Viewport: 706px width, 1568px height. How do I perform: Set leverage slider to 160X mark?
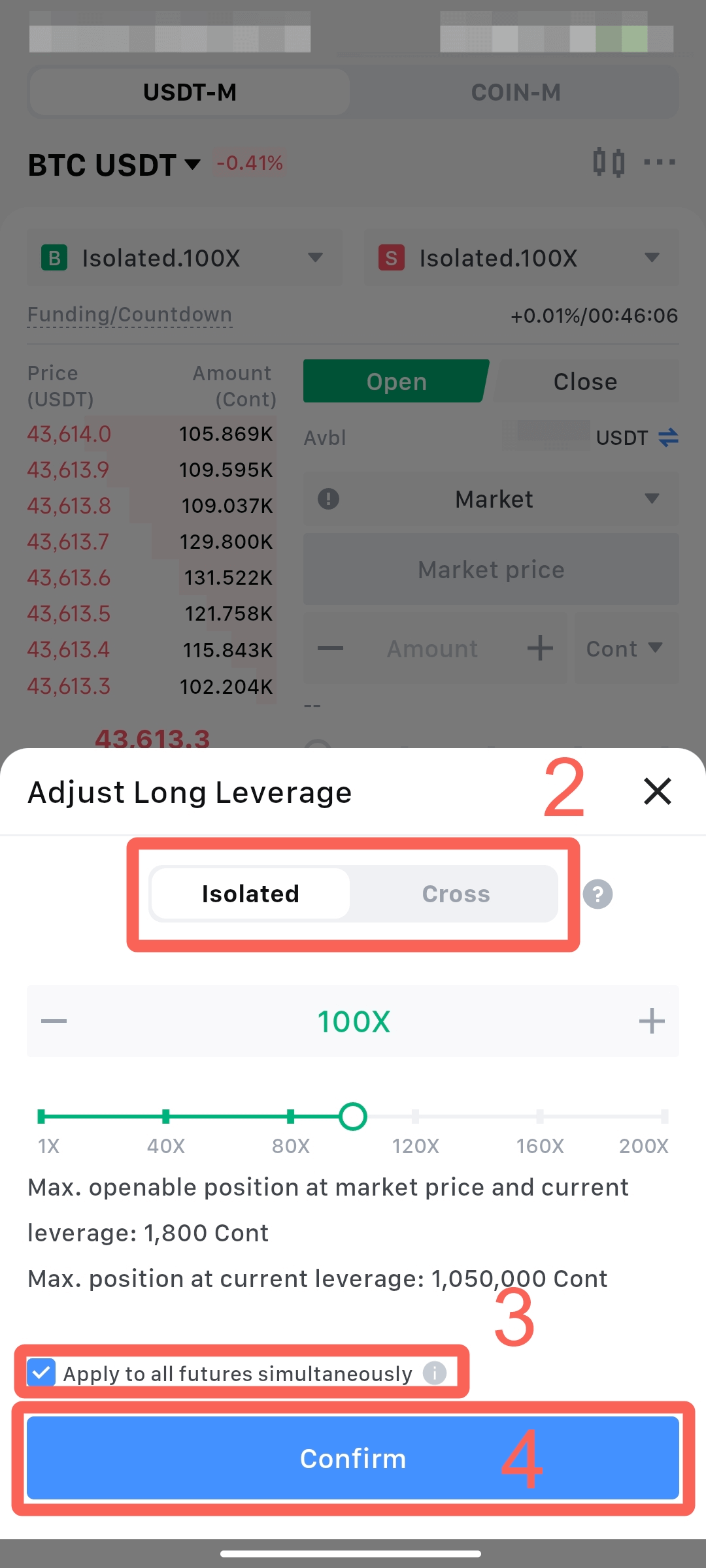point(540,1117)
